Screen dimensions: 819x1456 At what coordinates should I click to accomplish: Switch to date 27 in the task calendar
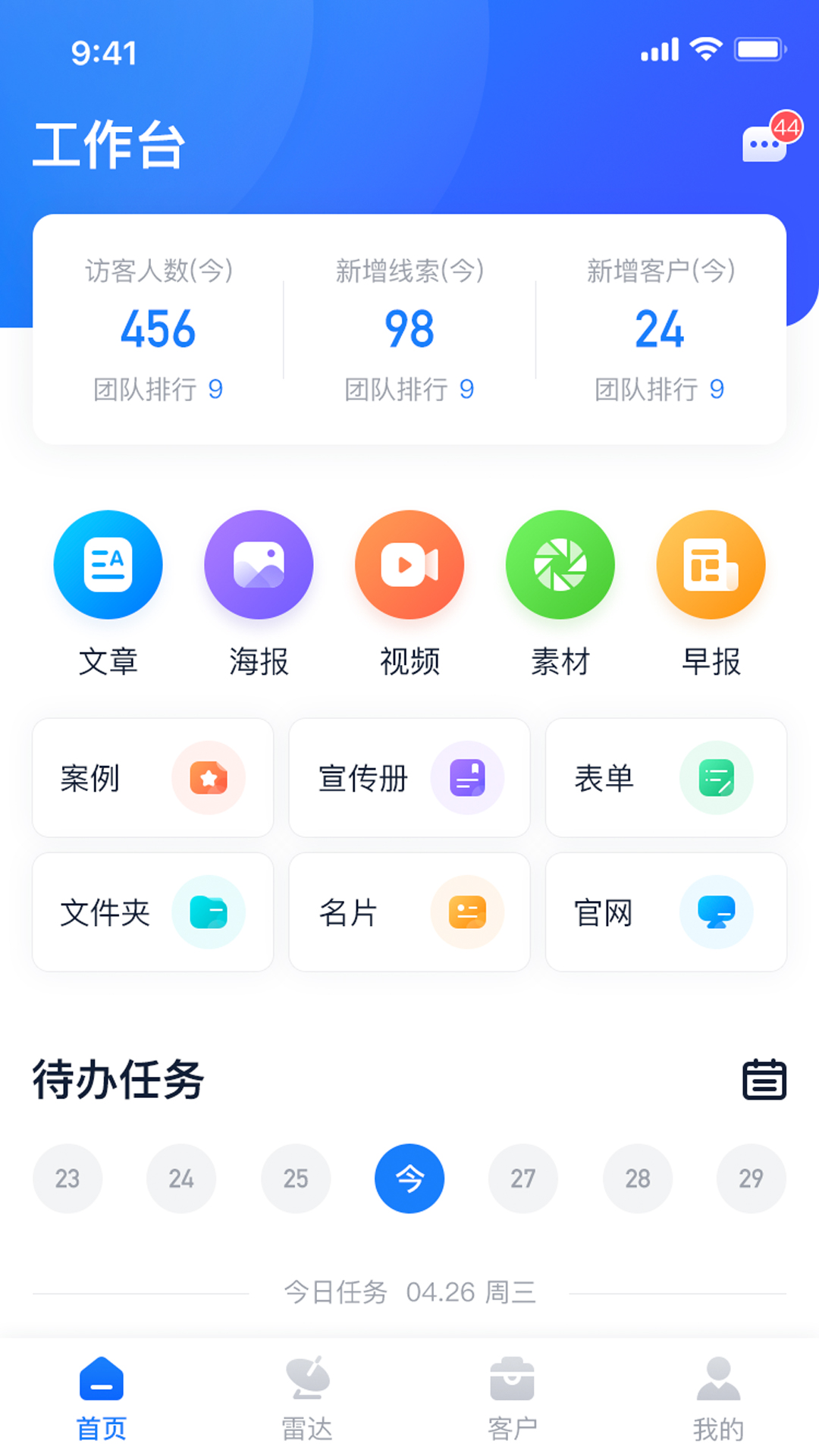click(523, 1178)
